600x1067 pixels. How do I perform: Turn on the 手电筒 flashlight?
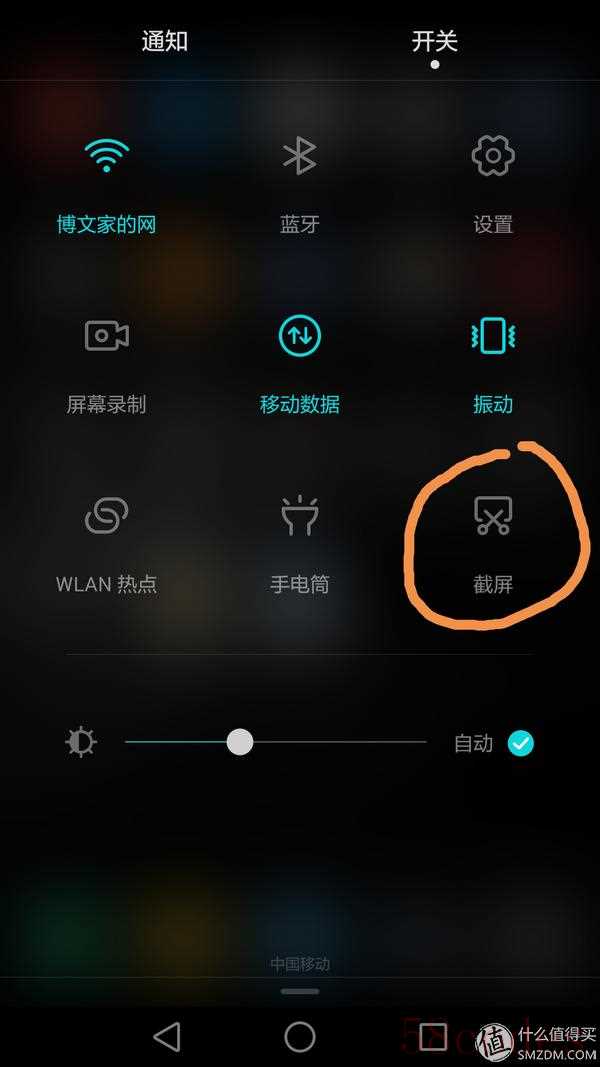point(299,516)
